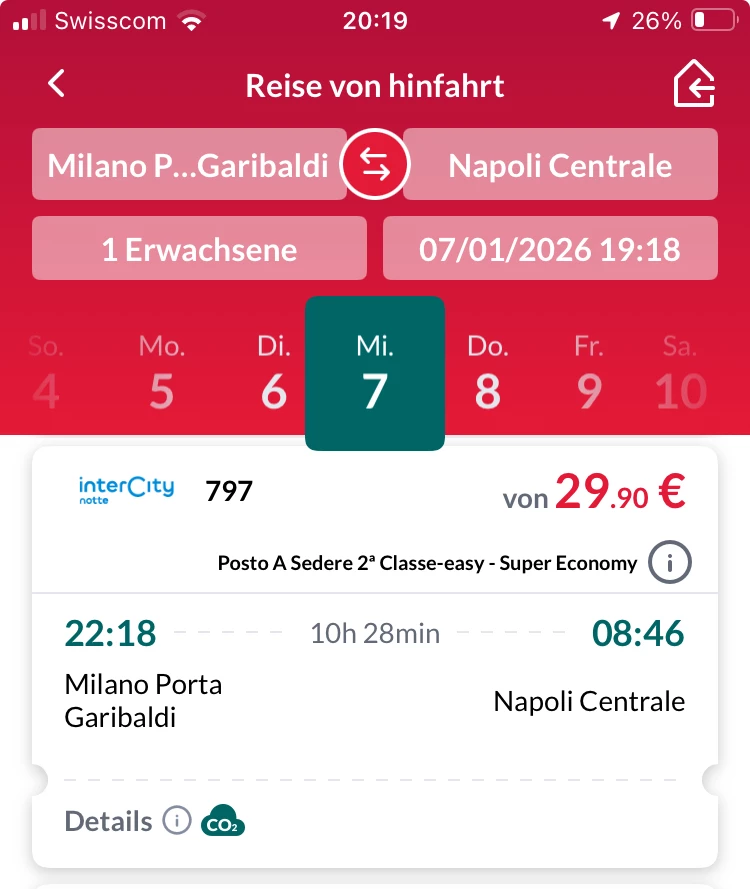This screenshot has height=889, width=750.
Task: Edit departure station Milano P...Garibaldi
Action: (189, 165)
